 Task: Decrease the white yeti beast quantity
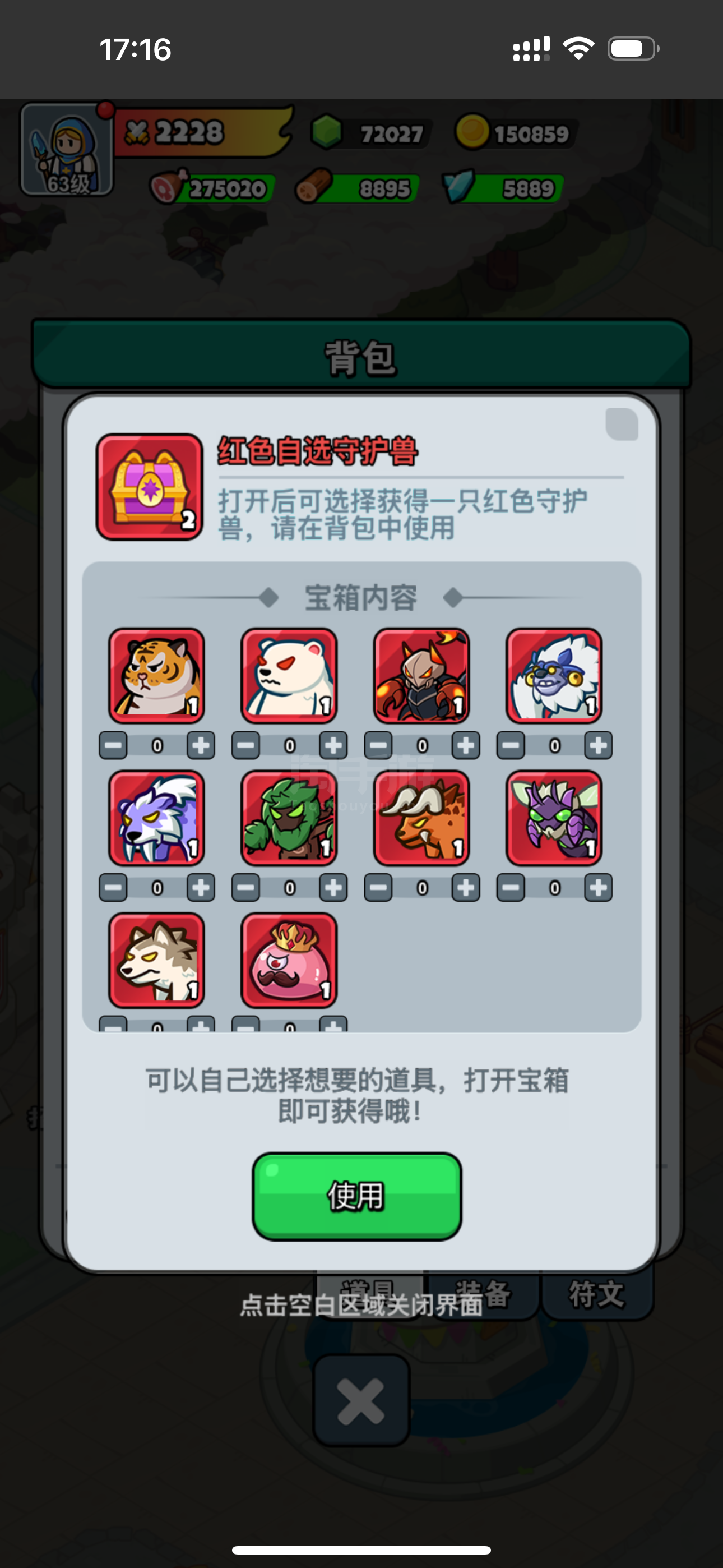click(x=511, y=745)
